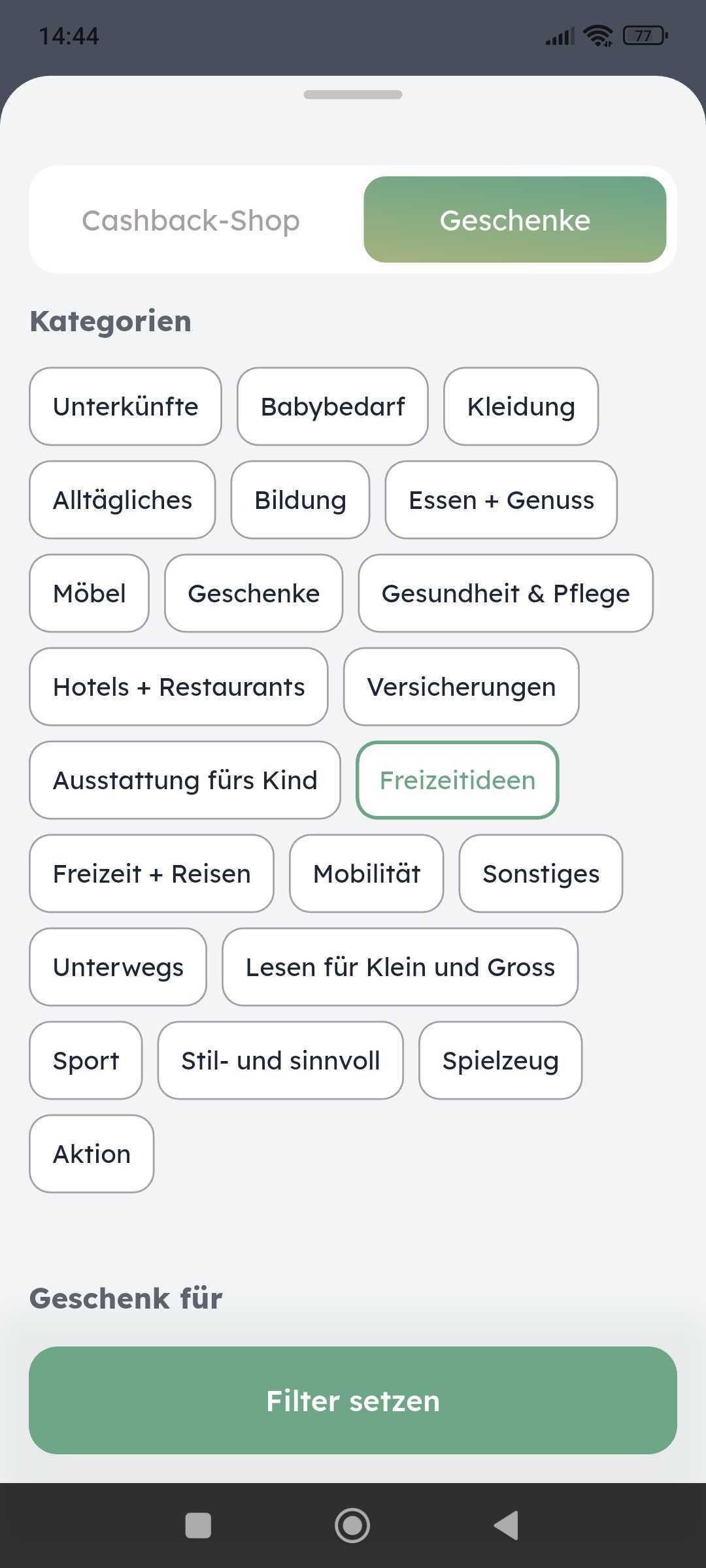
Task: Select the Babybedarf category
Action: 332,406
